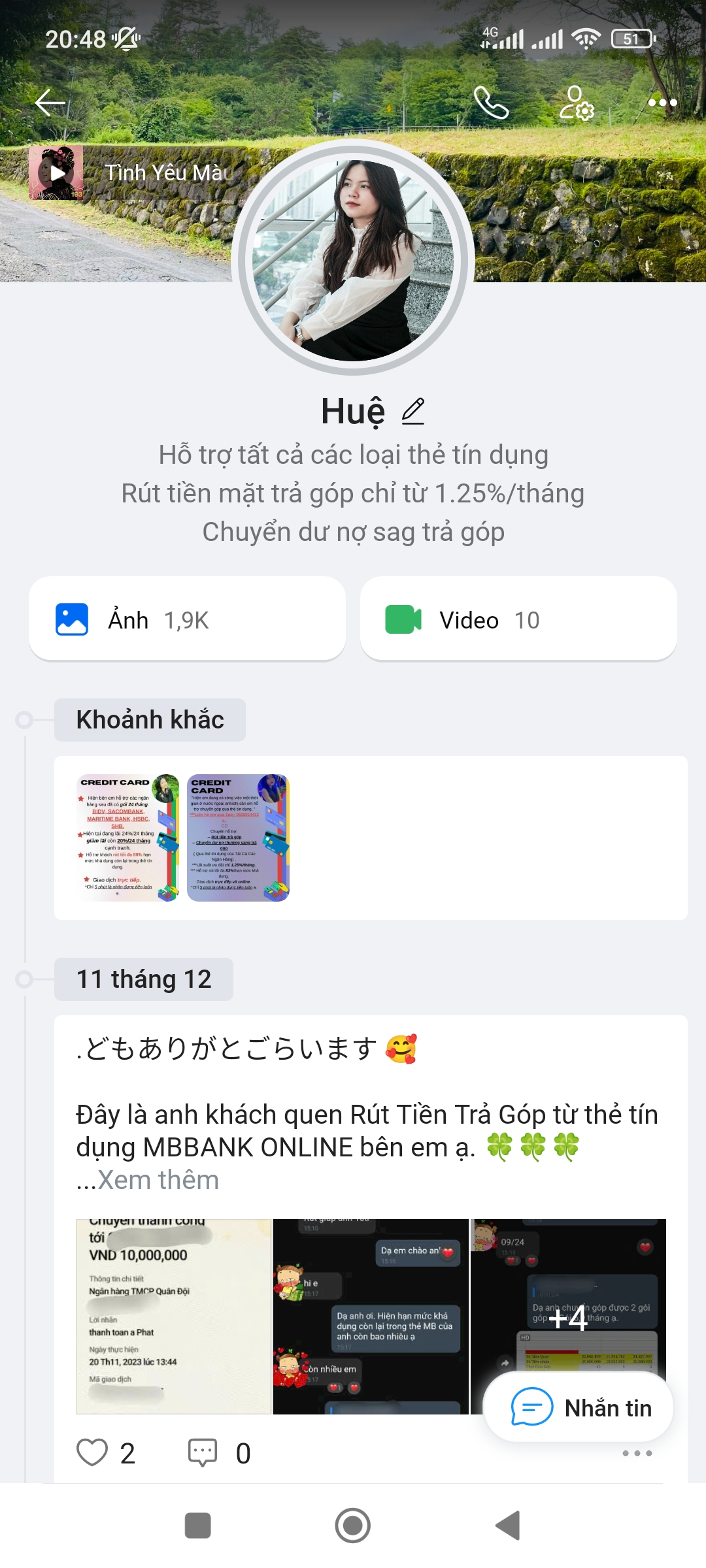Open post options three-dot menu
Screen dimensions: 706x1568
coord(637,1453)
